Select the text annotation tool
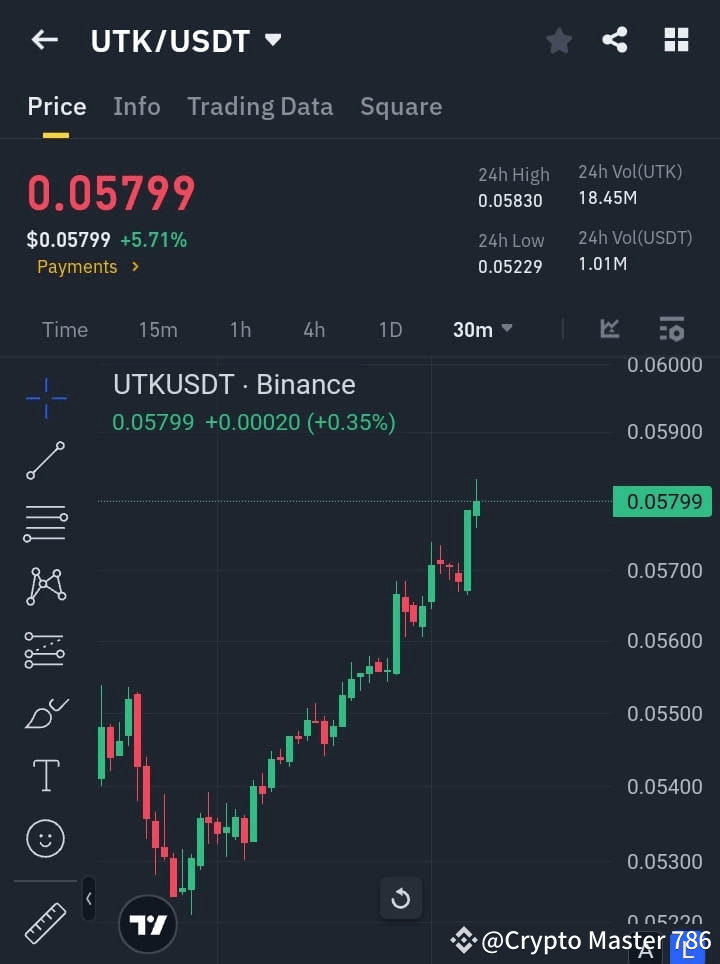This screenshot has height=964, width=720. click(44, 775)
